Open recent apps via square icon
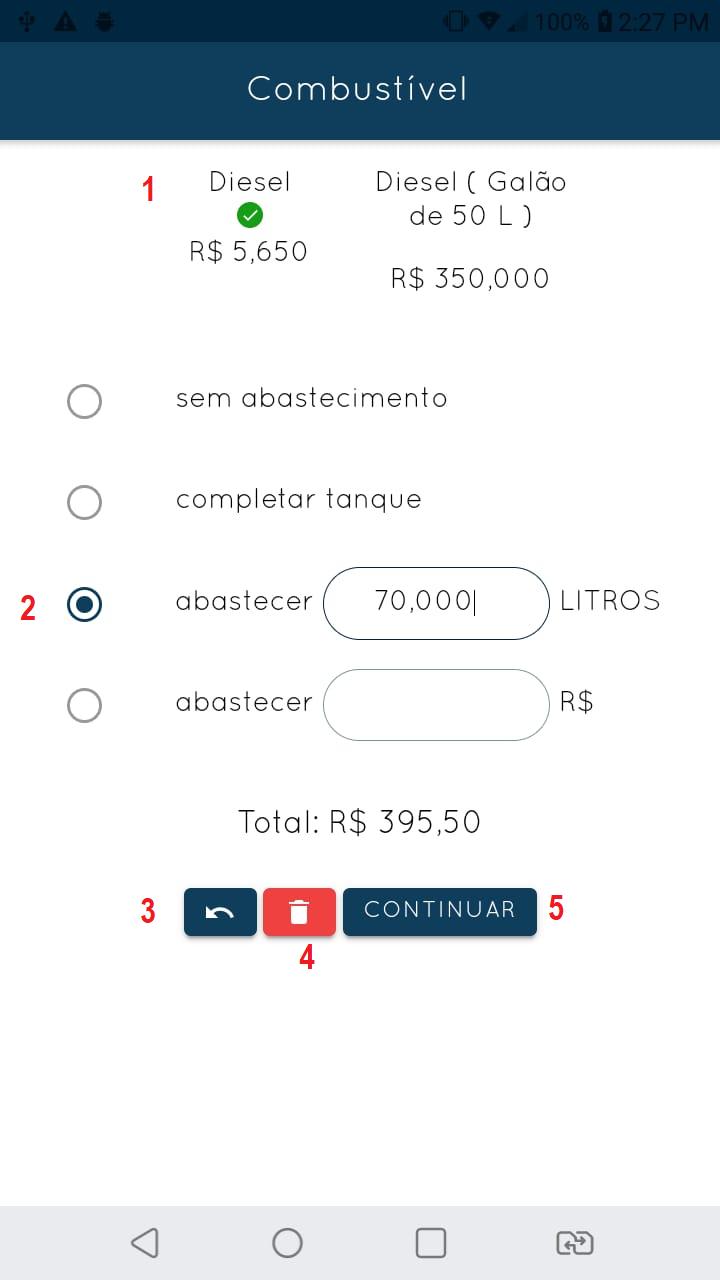 (430, 1242)
